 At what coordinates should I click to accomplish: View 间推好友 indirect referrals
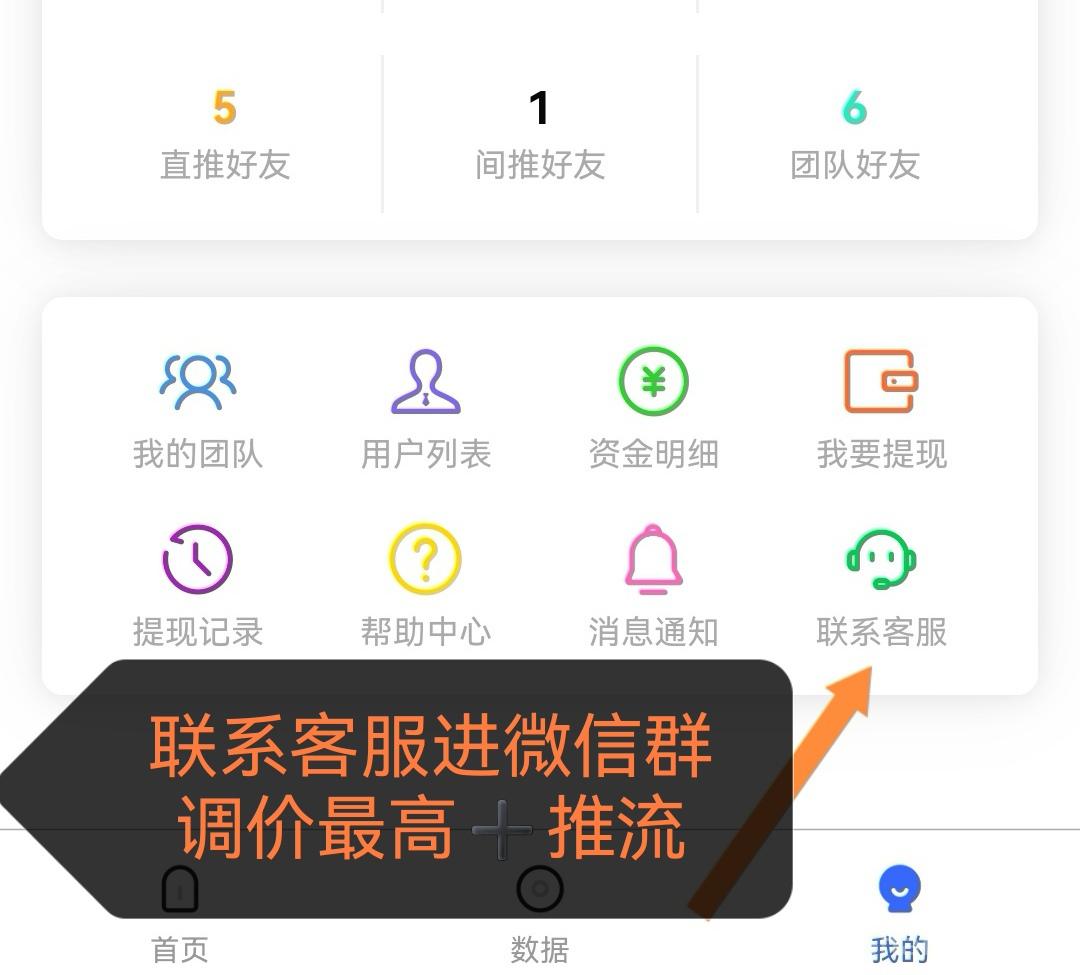[540, 135]
